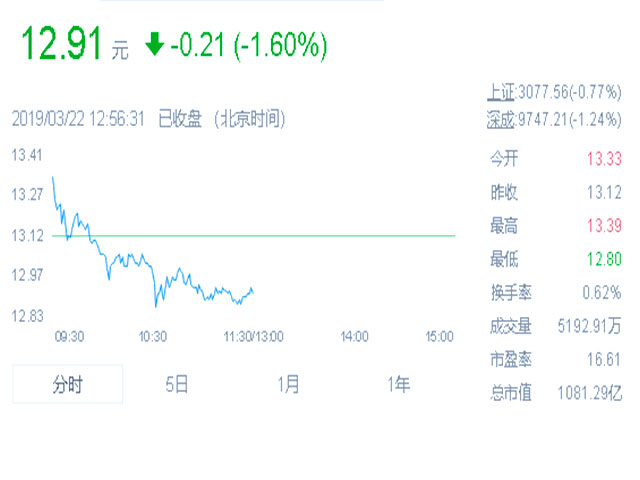Switch to the 分时 chart tab
640x480 pixels.
67,385
